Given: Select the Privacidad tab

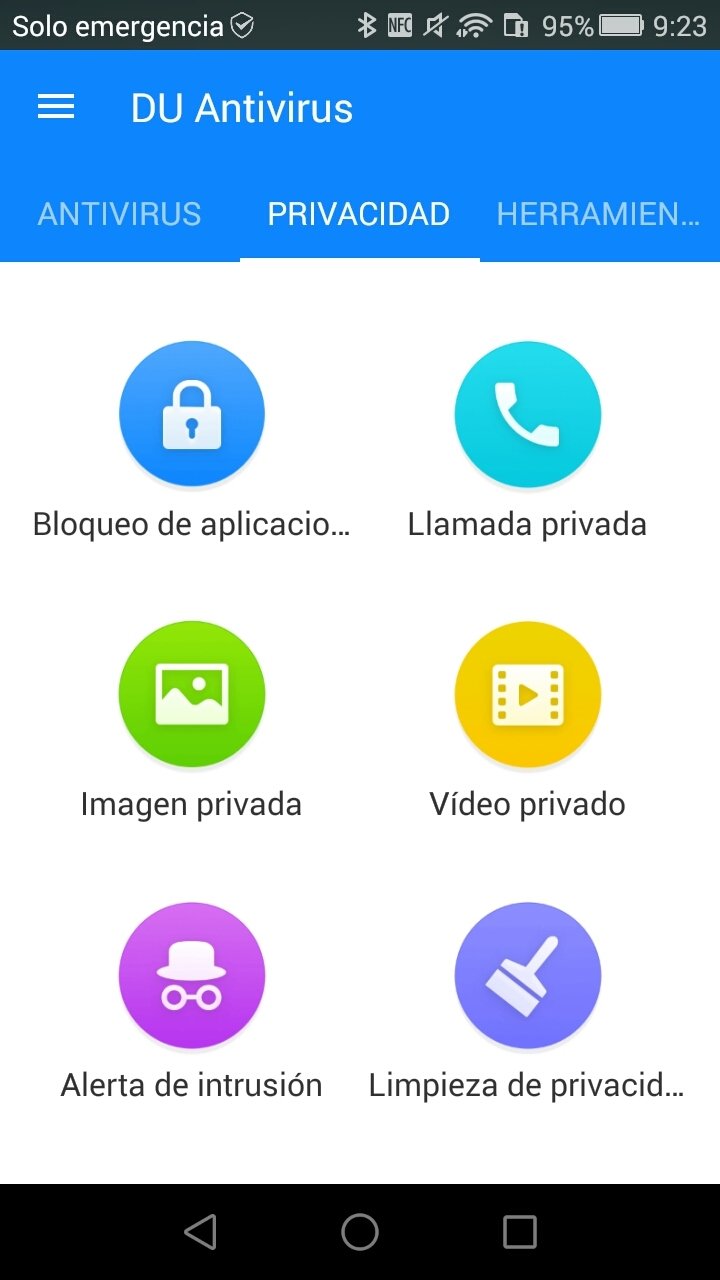Looking at the screenshot, I should [x=359, y=214].
